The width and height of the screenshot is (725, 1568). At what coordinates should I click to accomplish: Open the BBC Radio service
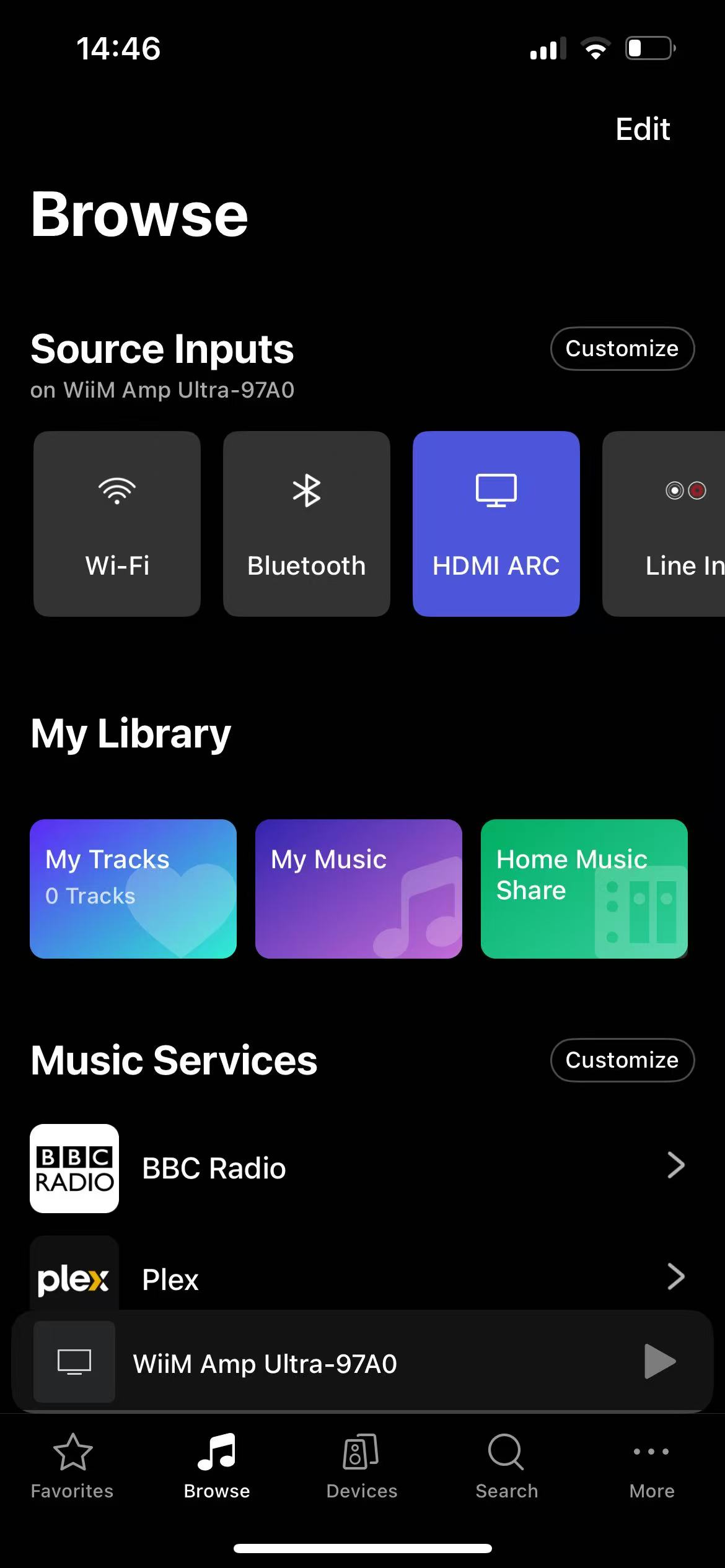tap(359, 1168)
